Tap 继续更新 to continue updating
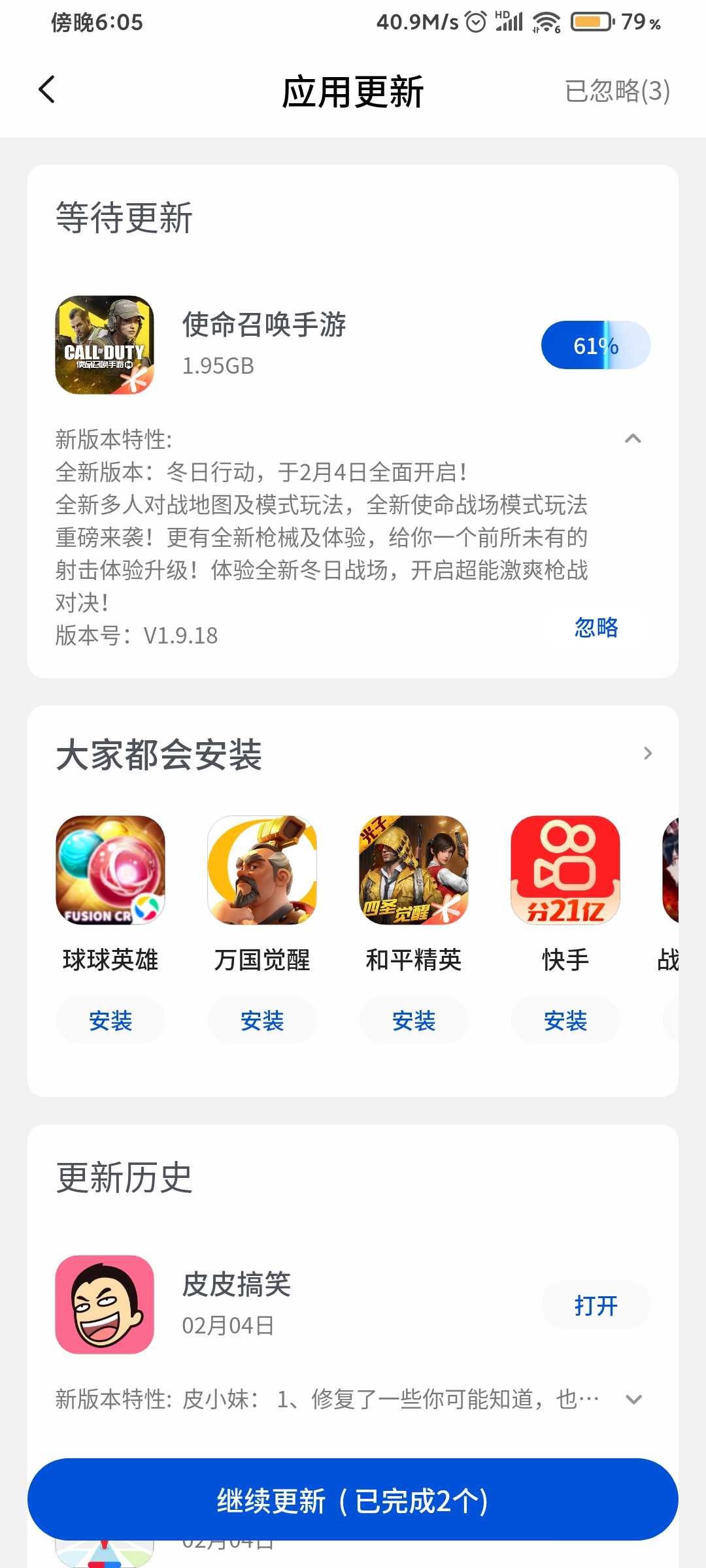The image size is (706, 1568). tap(353, 1499)
